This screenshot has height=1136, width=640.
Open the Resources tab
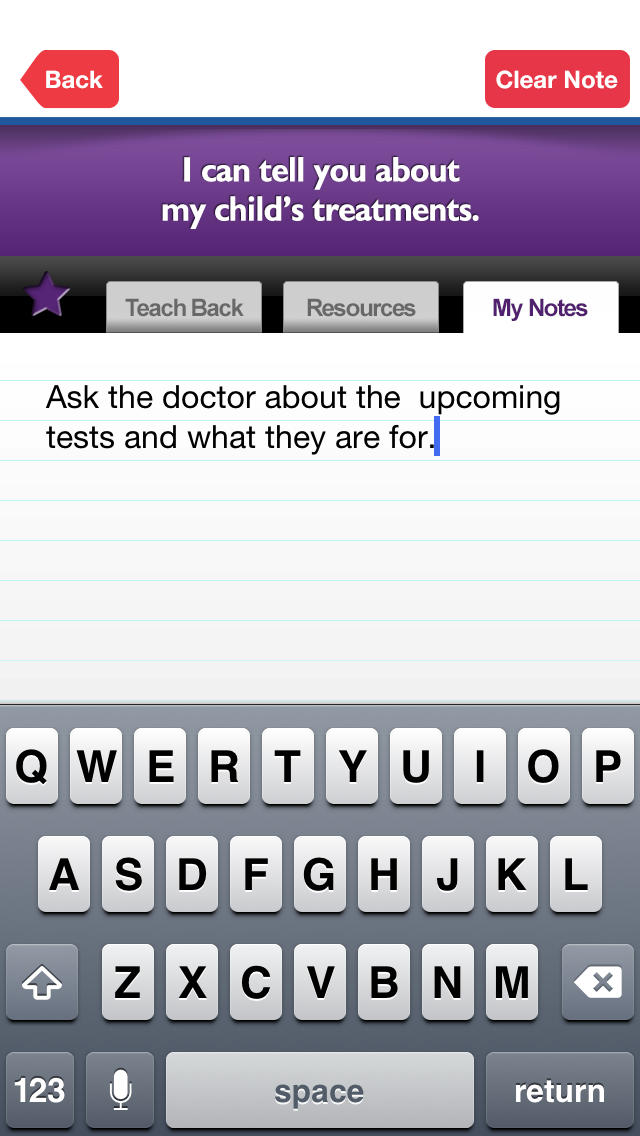pyautogui.click(x=361, y=307)
